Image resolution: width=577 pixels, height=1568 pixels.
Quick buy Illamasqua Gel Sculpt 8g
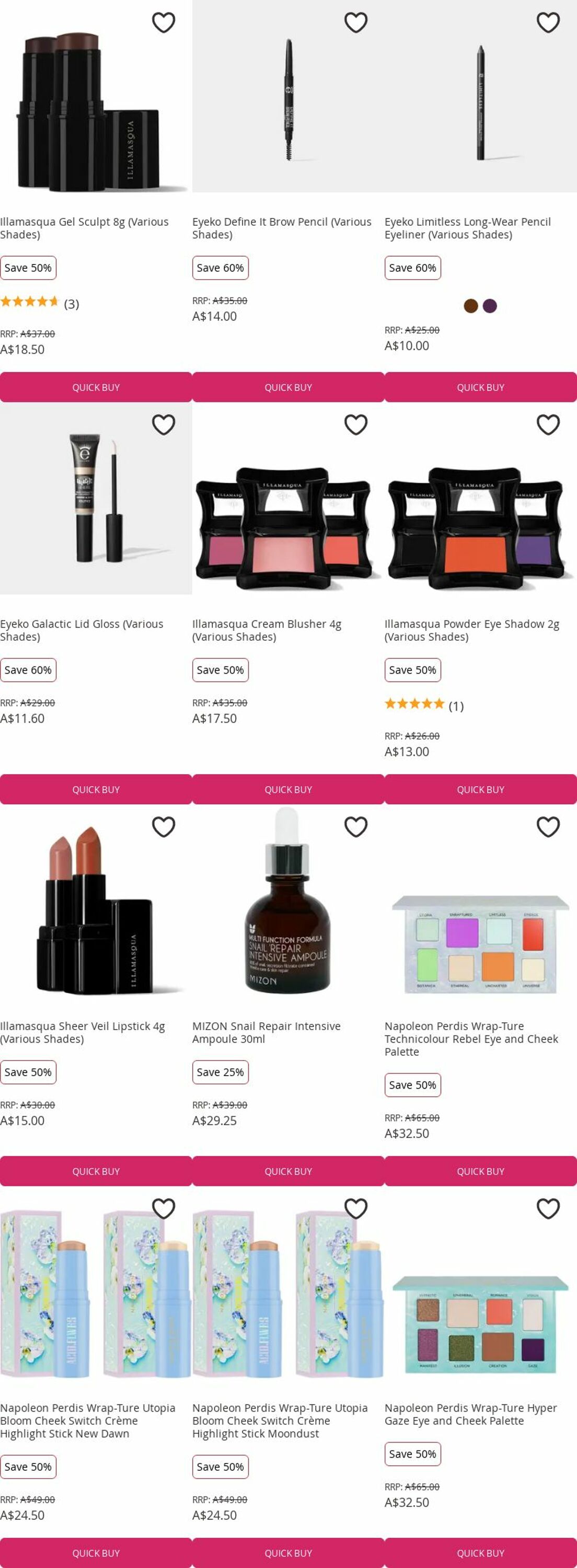(x=96, y=387)
